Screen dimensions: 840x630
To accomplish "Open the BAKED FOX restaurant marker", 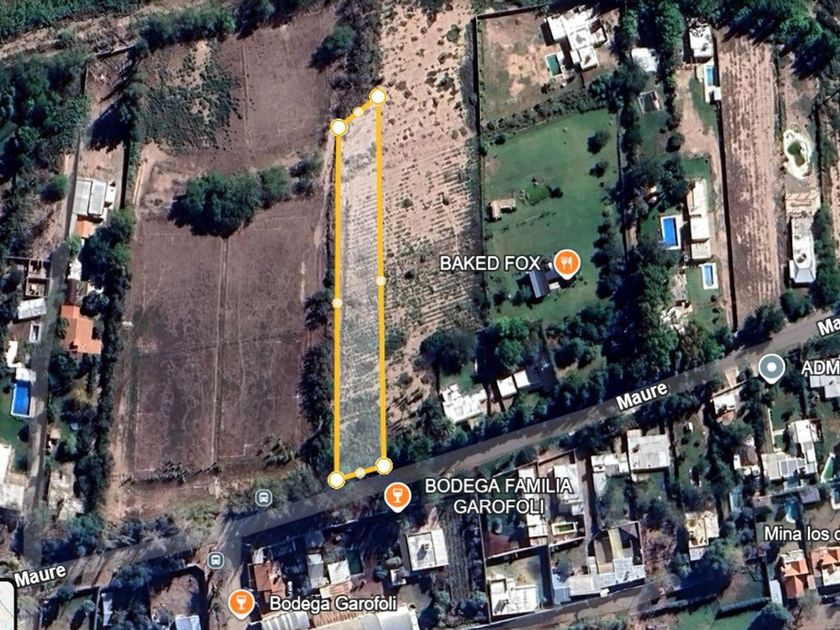I will (566, 264).
